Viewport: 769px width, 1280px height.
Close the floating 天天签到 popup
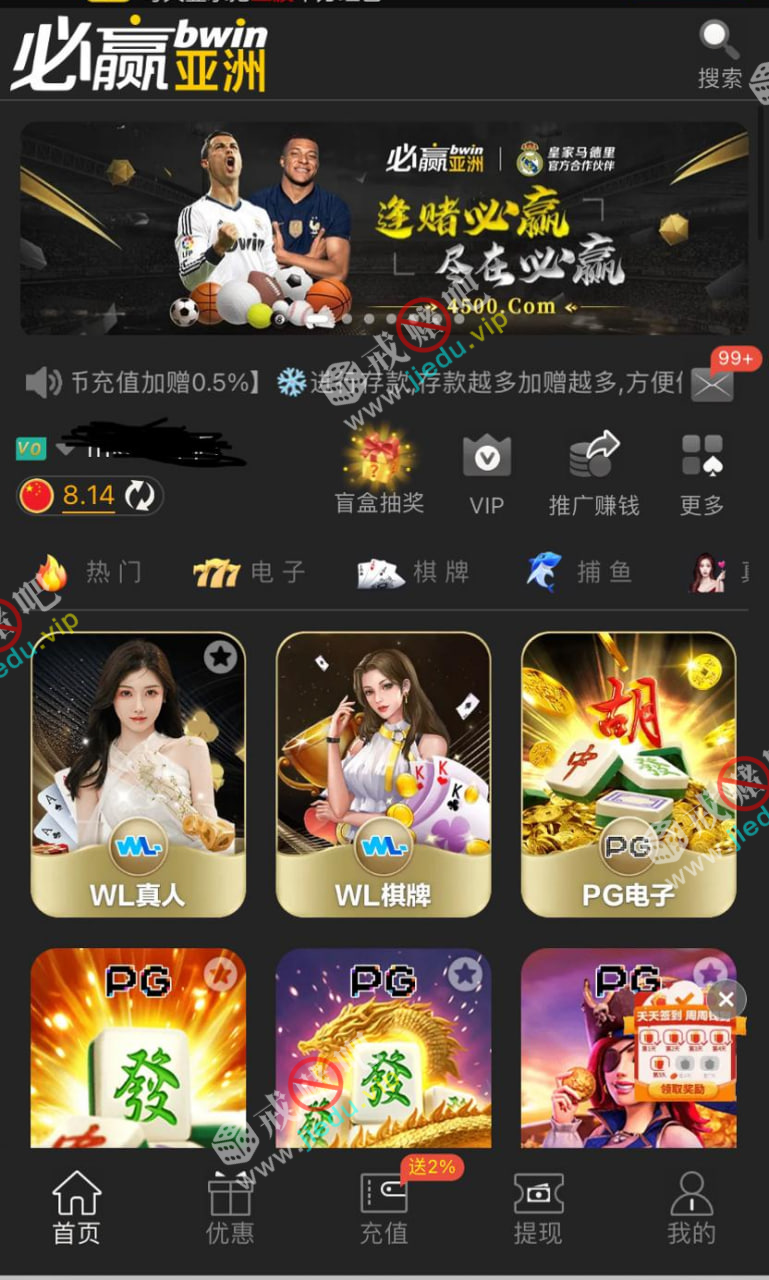coord(726,999)
